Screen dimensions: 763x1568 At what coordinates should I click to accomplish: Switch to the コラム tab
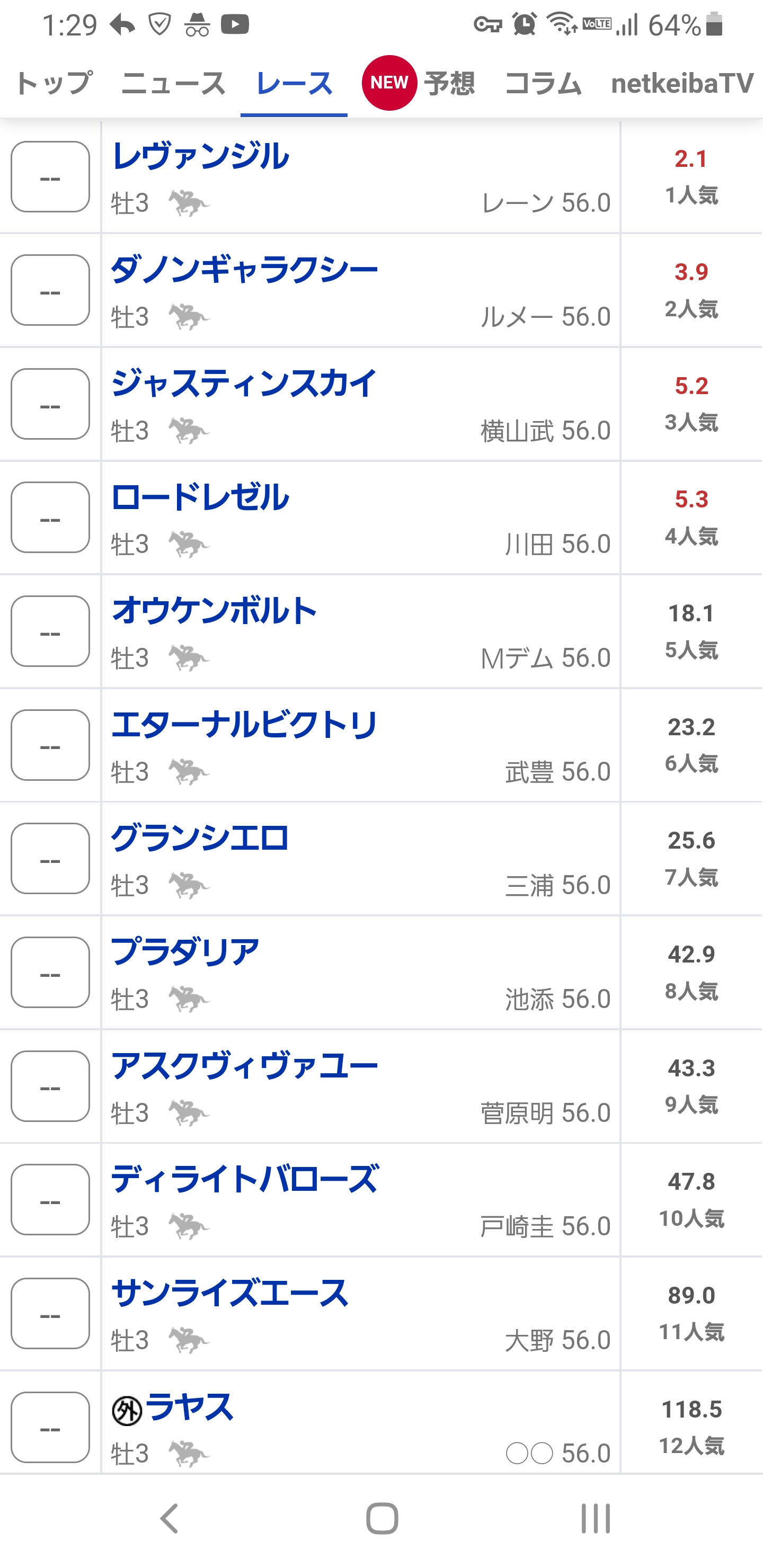click(543, 83)
